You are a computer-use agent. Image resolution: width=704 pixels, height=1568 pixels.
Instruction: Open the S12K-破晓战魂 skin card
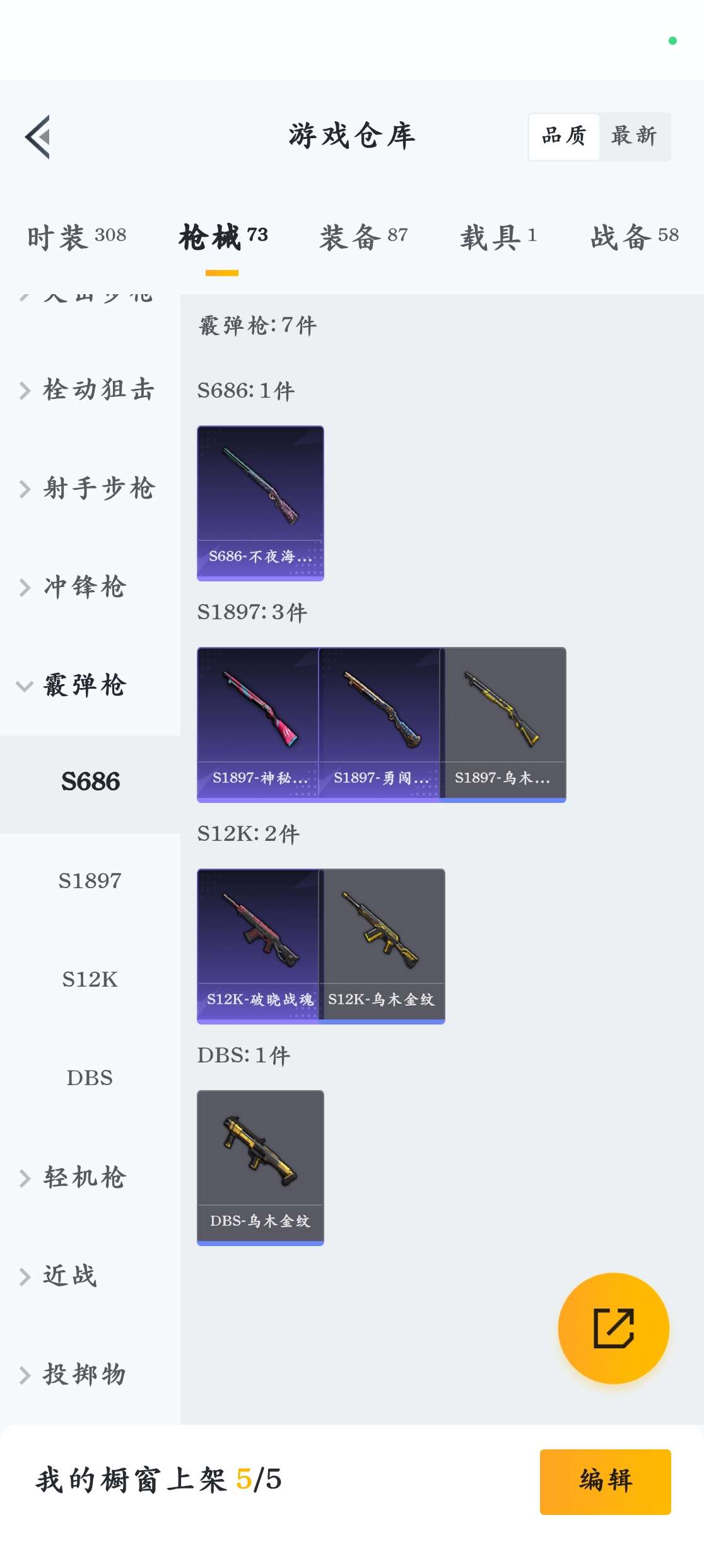(259, 946)
